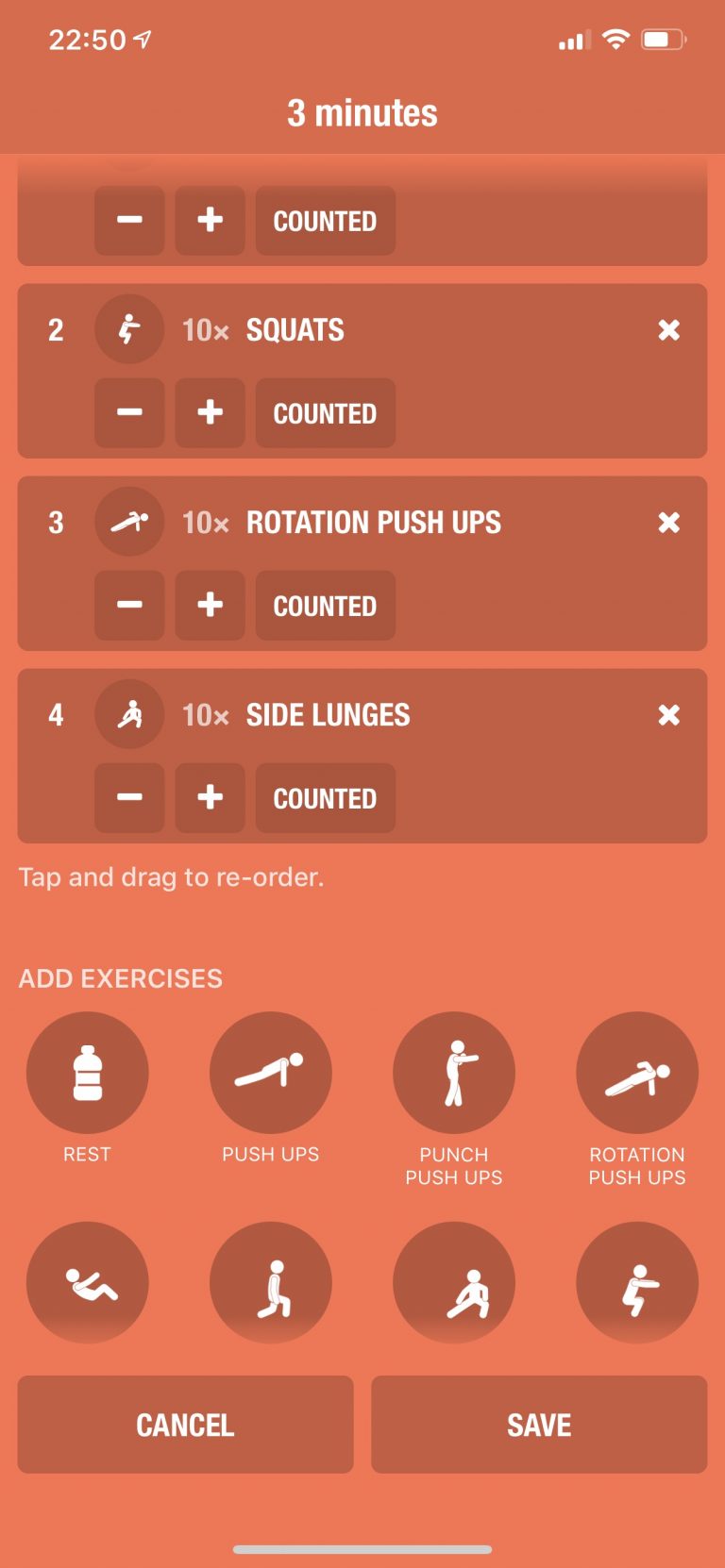This screenshot has width=725, height=1568.
Task: Tap Counted under Side Lunges
Action: tap(326, 798)
